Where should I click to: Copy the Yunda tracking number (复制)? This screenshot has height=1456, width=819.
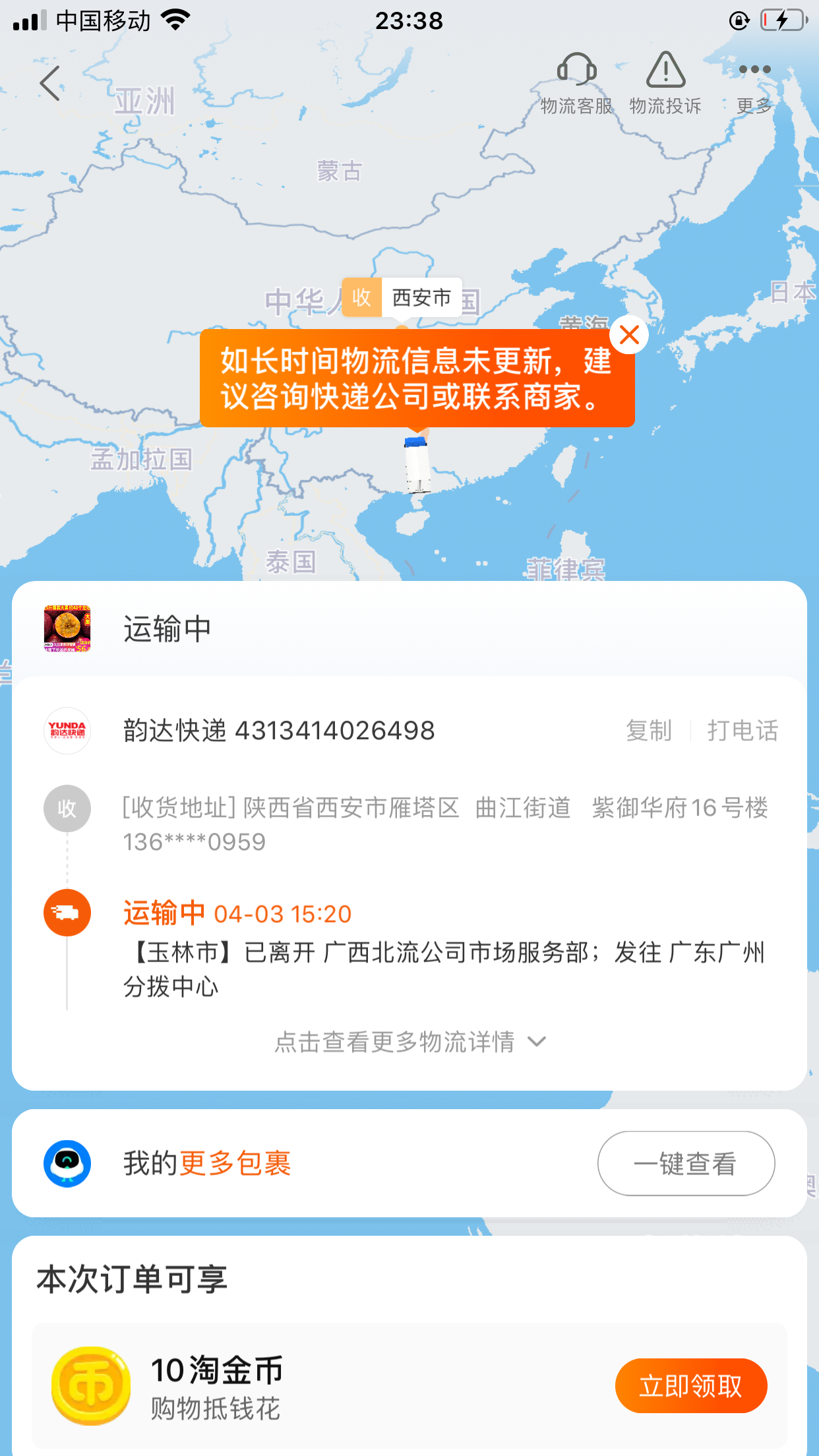click(649, 731)
